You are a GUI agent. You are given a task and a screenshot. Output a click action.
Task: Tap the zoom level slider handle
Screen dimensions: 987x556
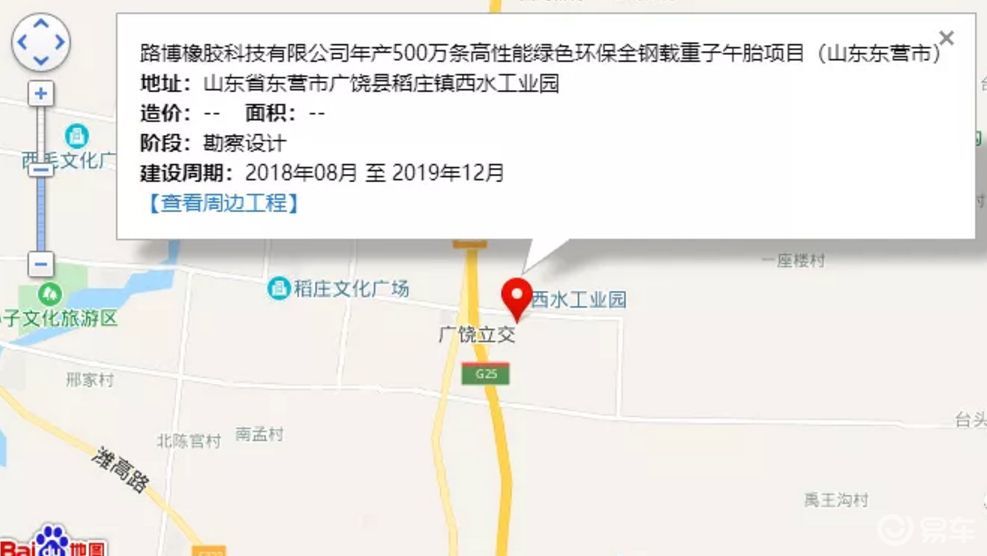pyautogui.click(x=41, y=168)
